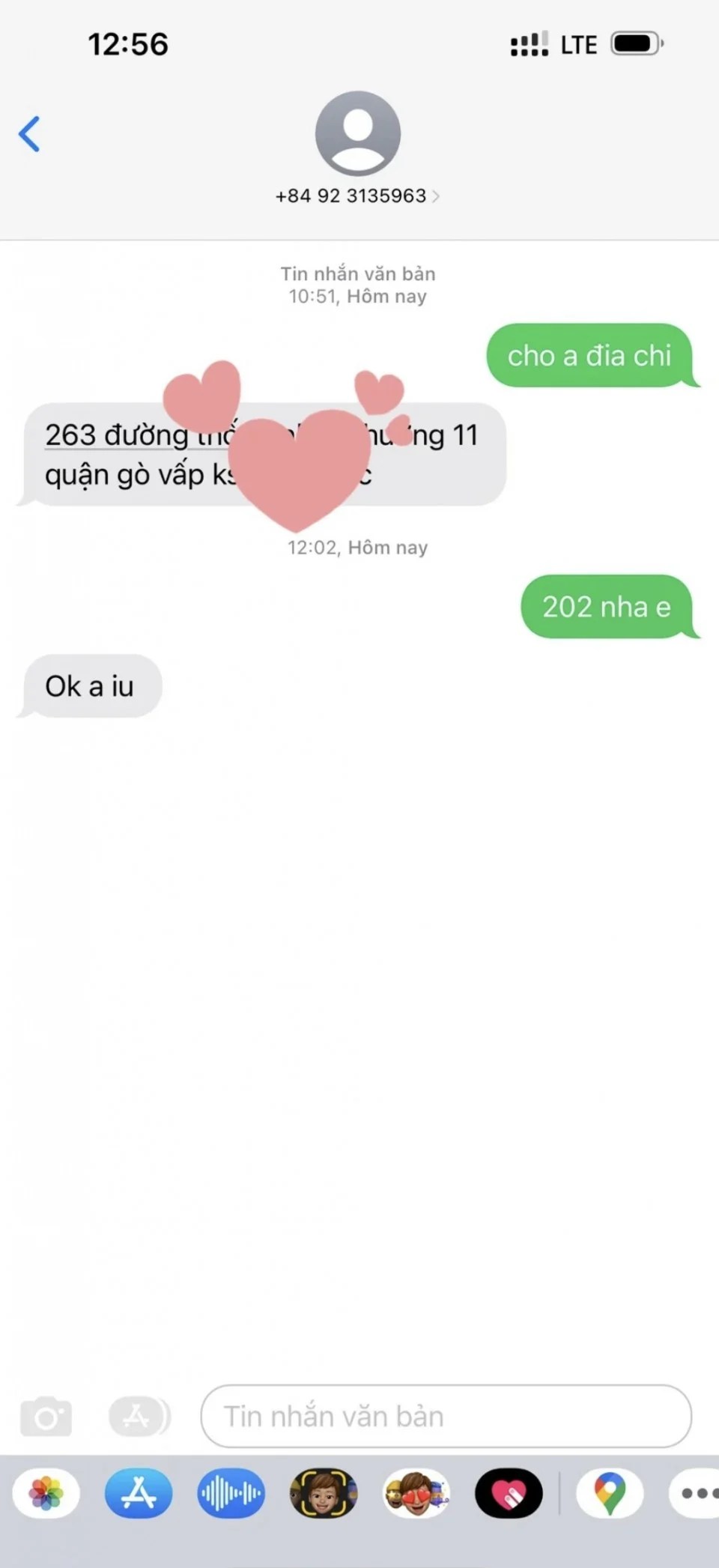Open the Memoji app in the app bar
Screen dimensions: 719x1568
tap(324, 1493)
